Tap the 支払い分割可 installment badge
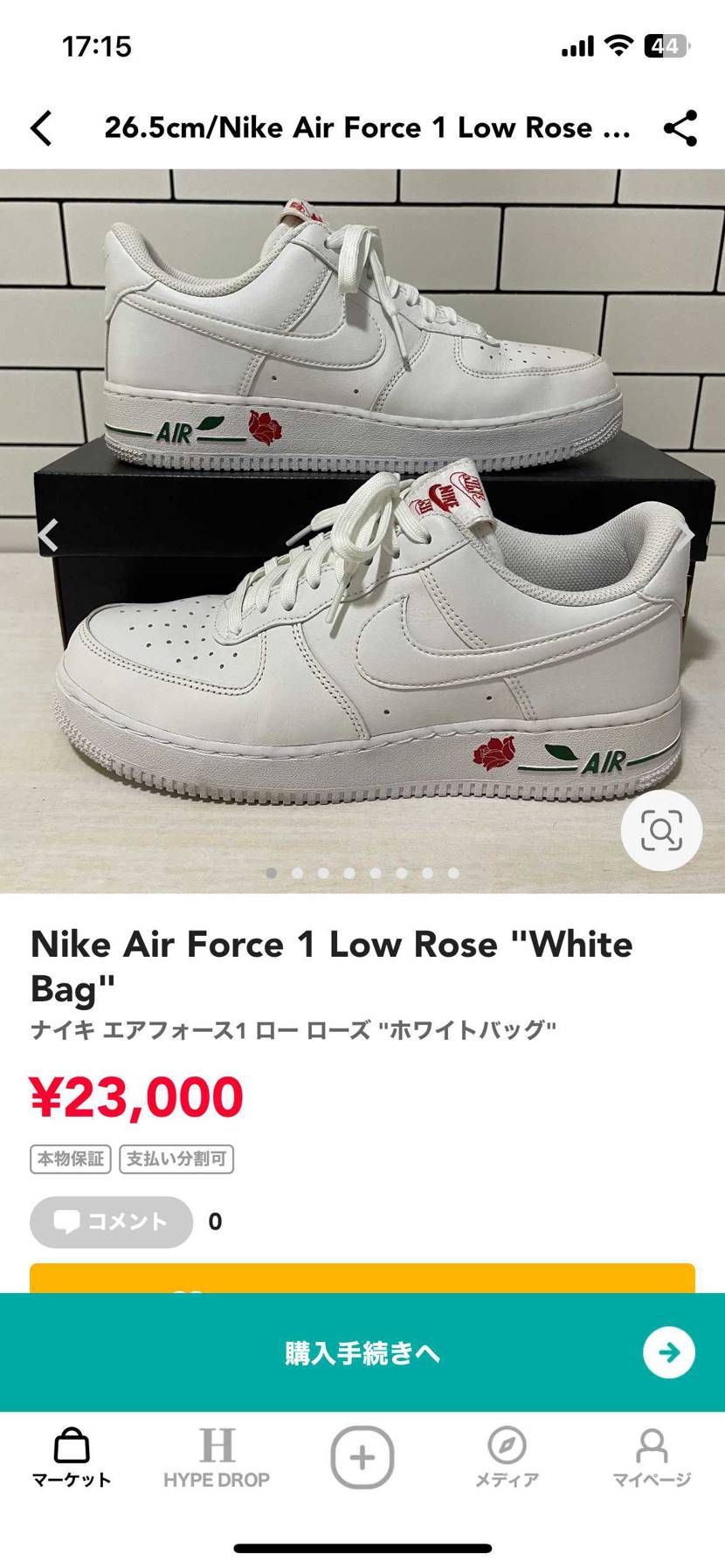Image resolution: width=725 pixels, height=1568 pixels. click(x=176, y=1159)
